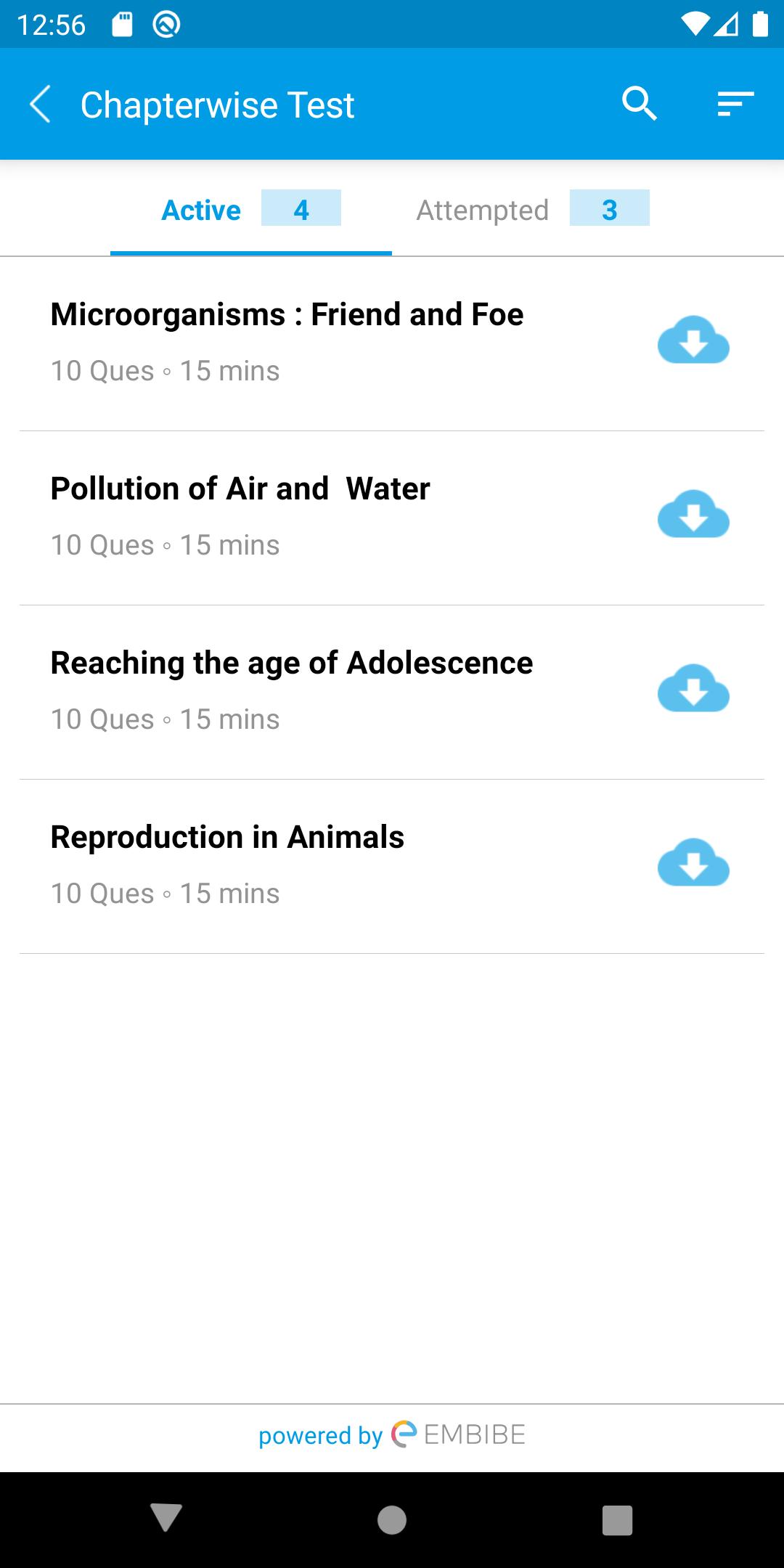784x1568 pixels.
Task: Download the Reproduction in Animals test
Action: pos(693,862)
